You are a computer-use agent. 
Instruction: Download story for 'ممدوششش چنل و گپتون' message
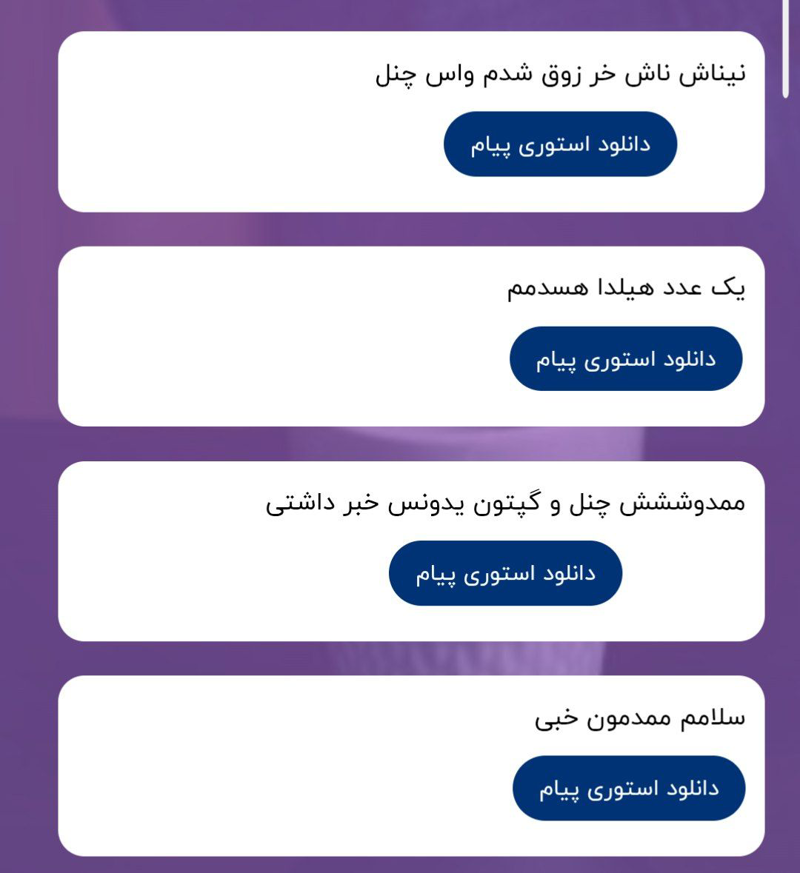click(x=505, y=573)
